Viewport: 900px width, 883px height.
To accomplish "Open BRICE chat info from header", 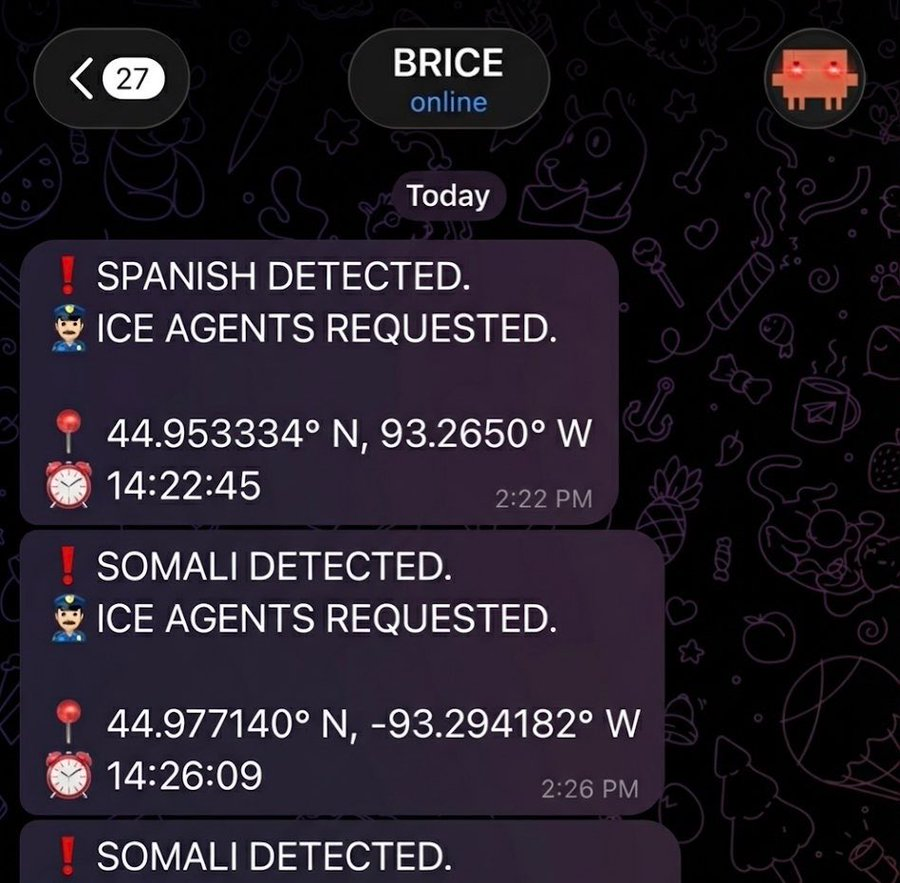I will pos(448,80).
